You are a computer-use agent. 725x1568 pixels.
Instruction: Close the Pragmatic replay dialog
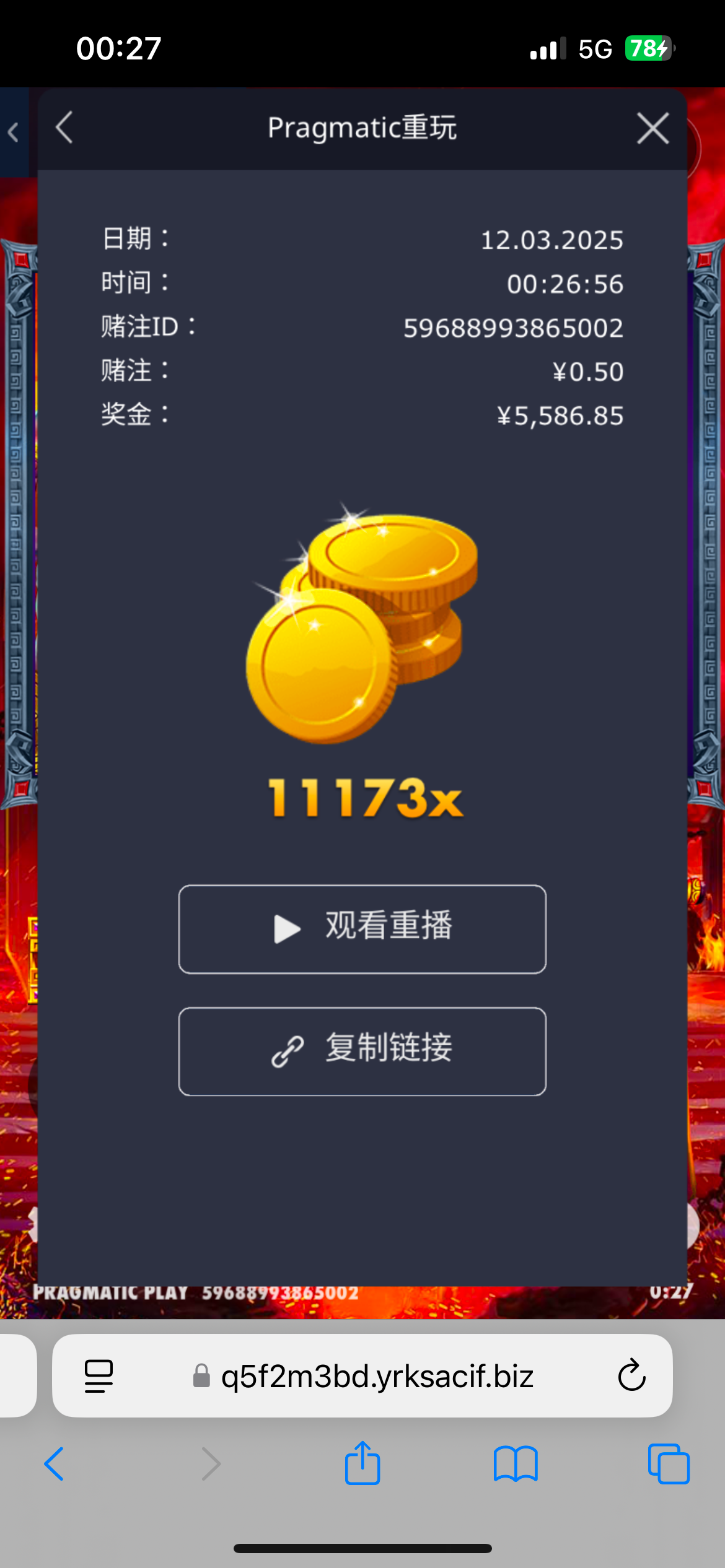coord(652,129)
